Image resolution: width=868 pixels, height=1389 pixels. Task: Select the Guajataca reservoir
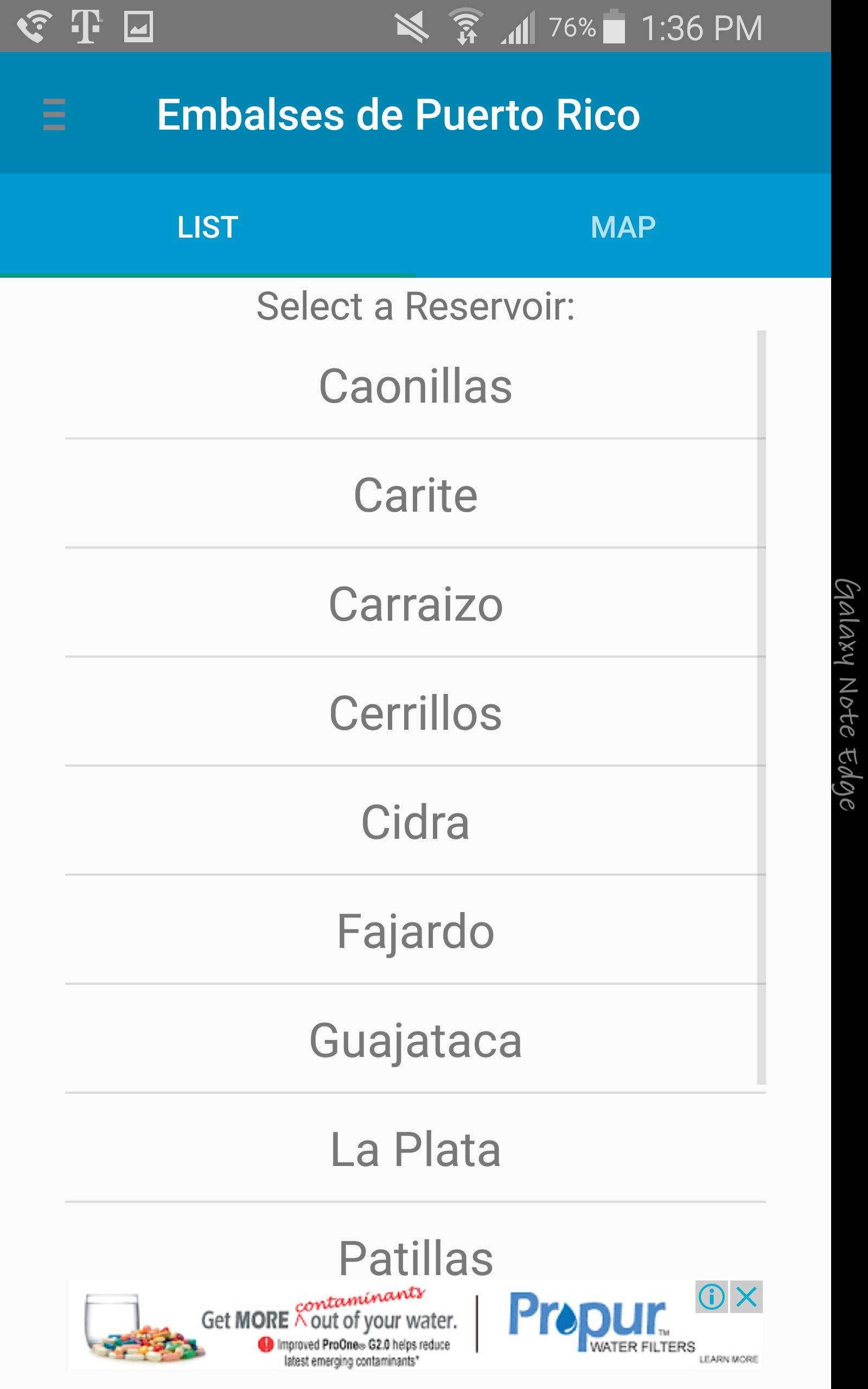[416, 1040]
